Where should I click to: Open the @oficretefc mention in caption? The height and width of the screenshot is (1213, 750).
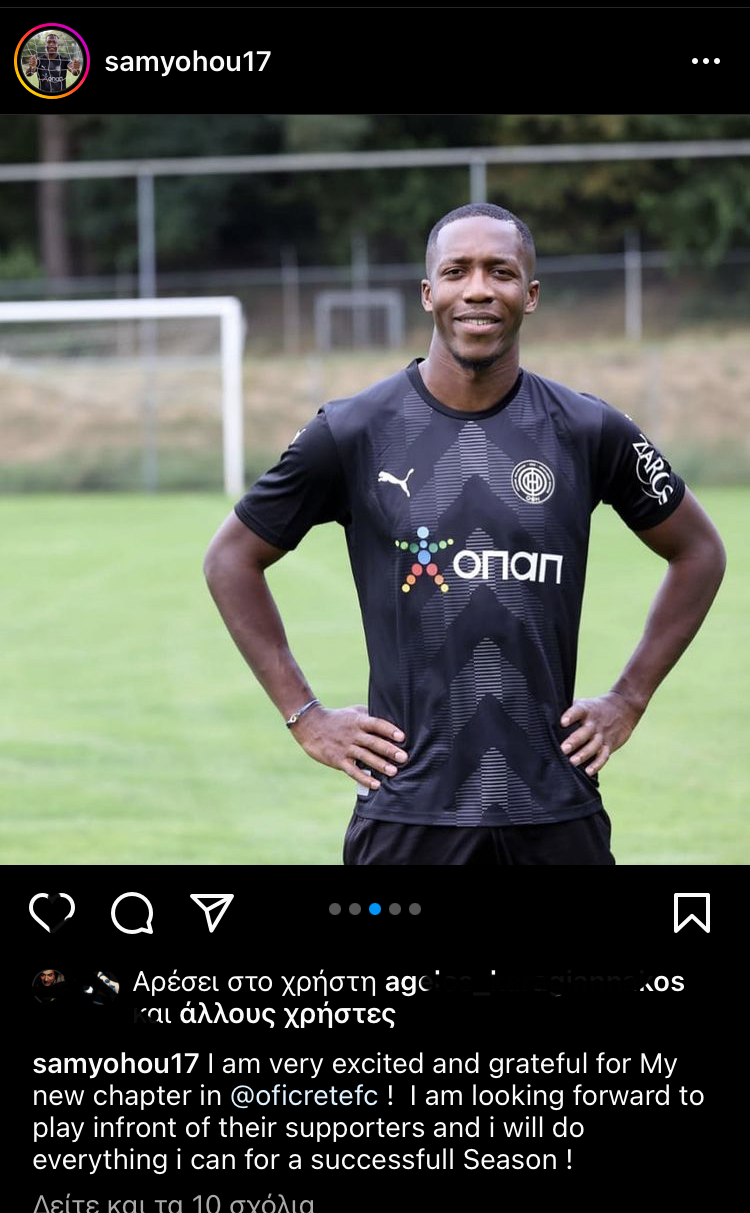point(304,1096)
